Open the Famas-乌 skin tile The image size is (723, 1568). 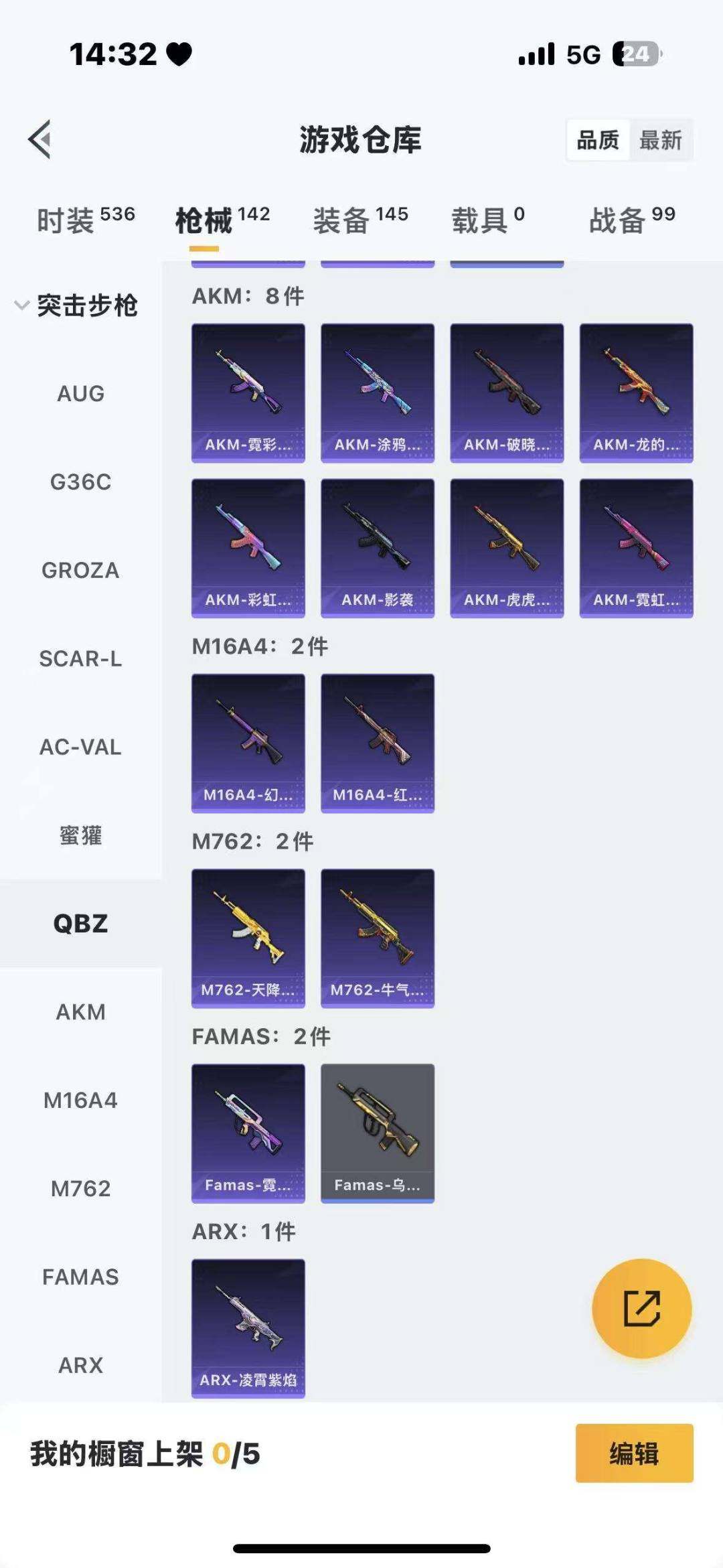(x=378, y=1133)
